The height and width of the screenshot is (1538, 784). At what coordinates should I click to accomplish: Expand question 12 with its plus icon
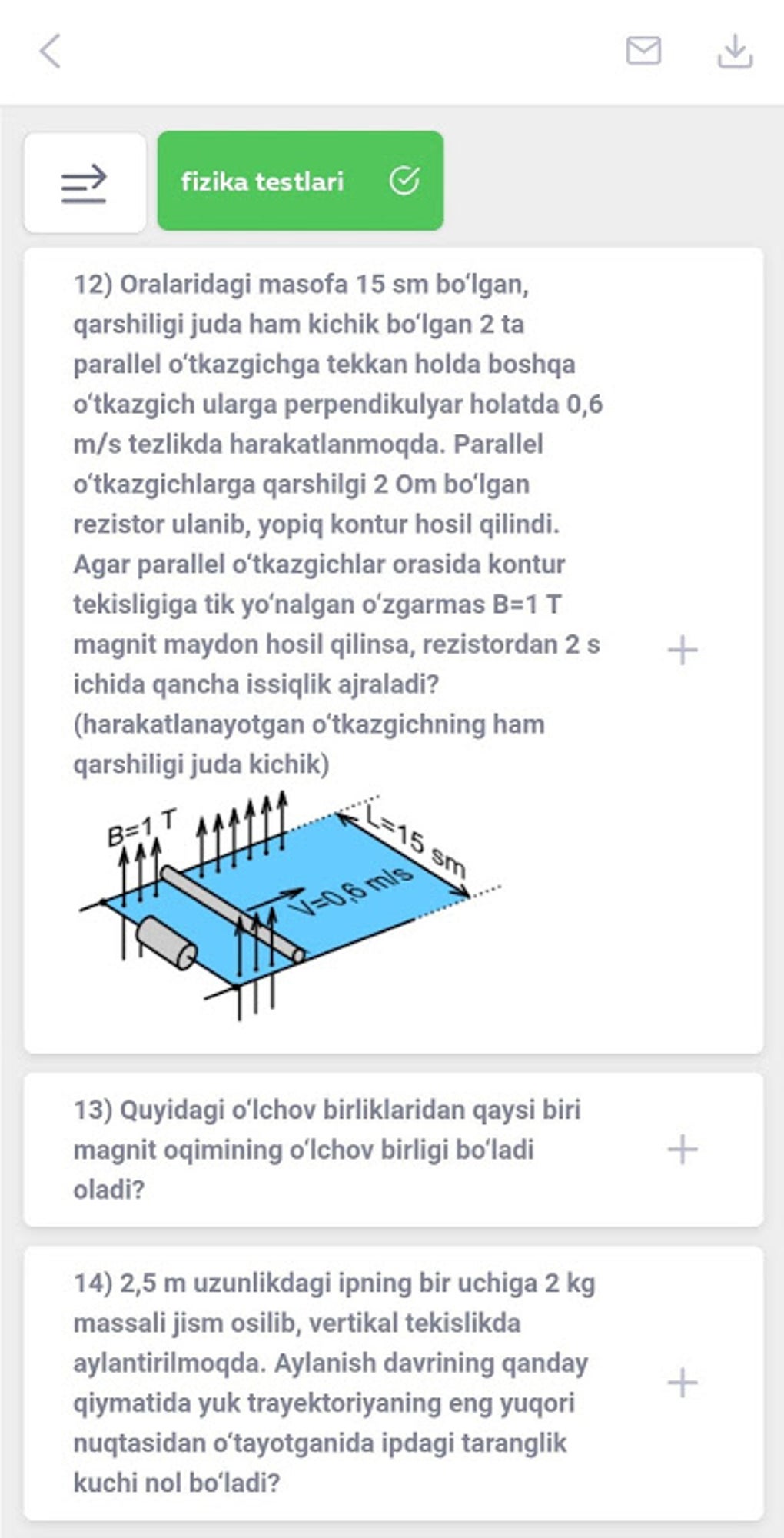tap(683, 651)
